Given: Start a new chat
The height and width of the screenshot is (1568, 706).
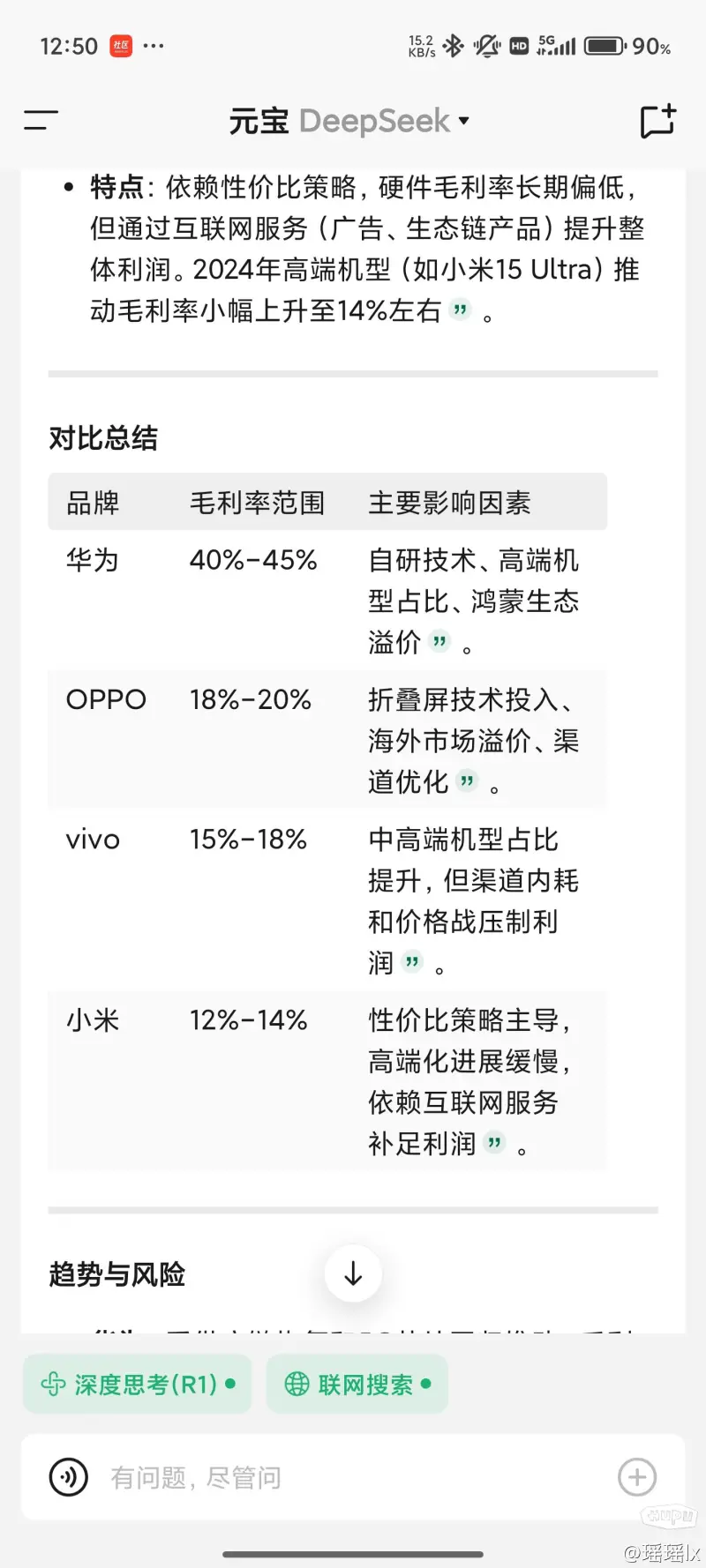Looking at the screenshot, I should point(657,121).
